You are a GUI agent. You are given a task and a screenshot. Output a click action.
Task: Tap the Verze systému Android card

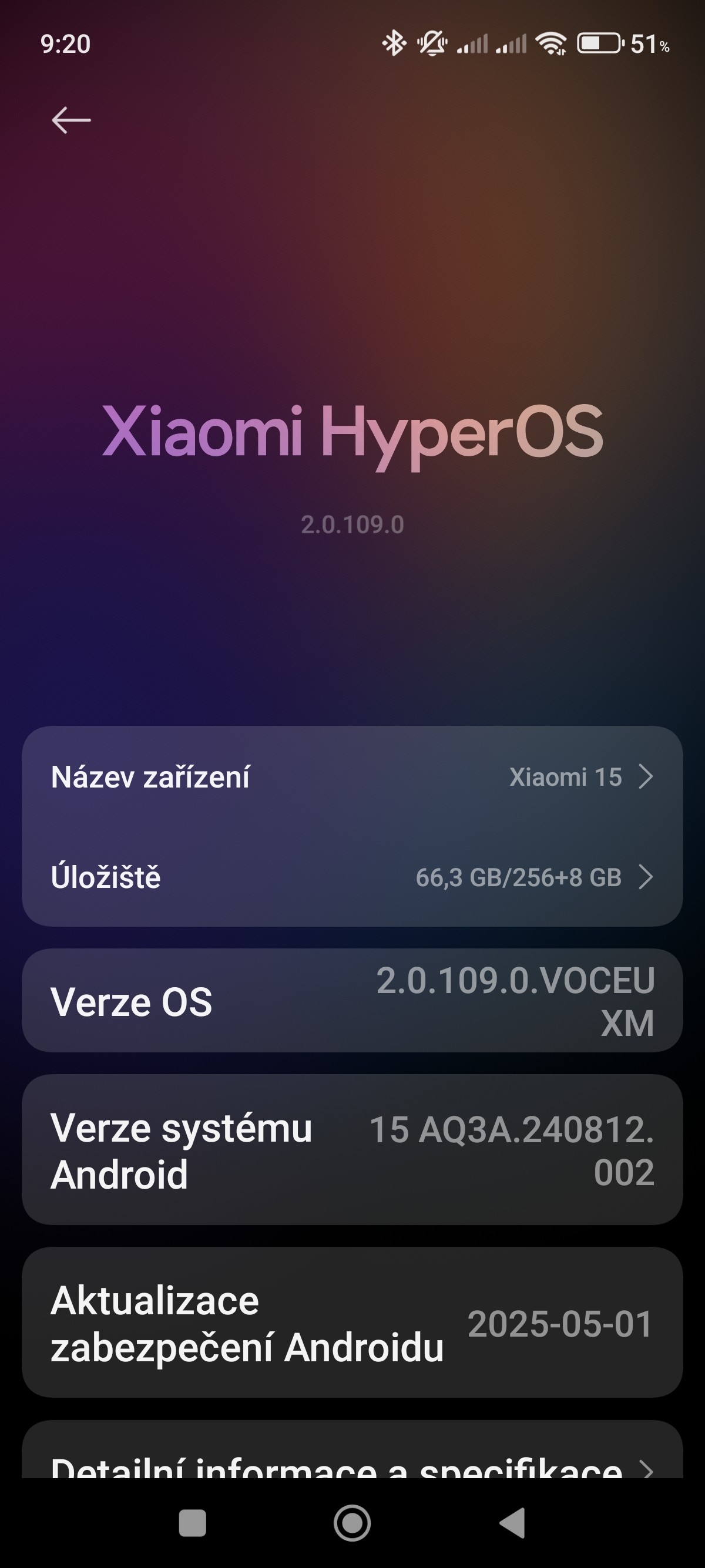tap(352, 1150)
